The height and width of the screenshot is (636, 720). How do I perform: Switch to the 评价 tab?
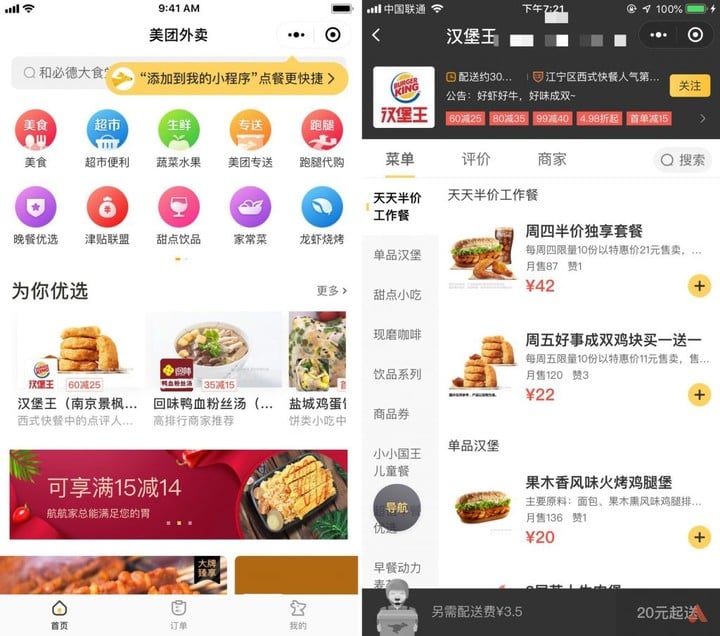476,159
